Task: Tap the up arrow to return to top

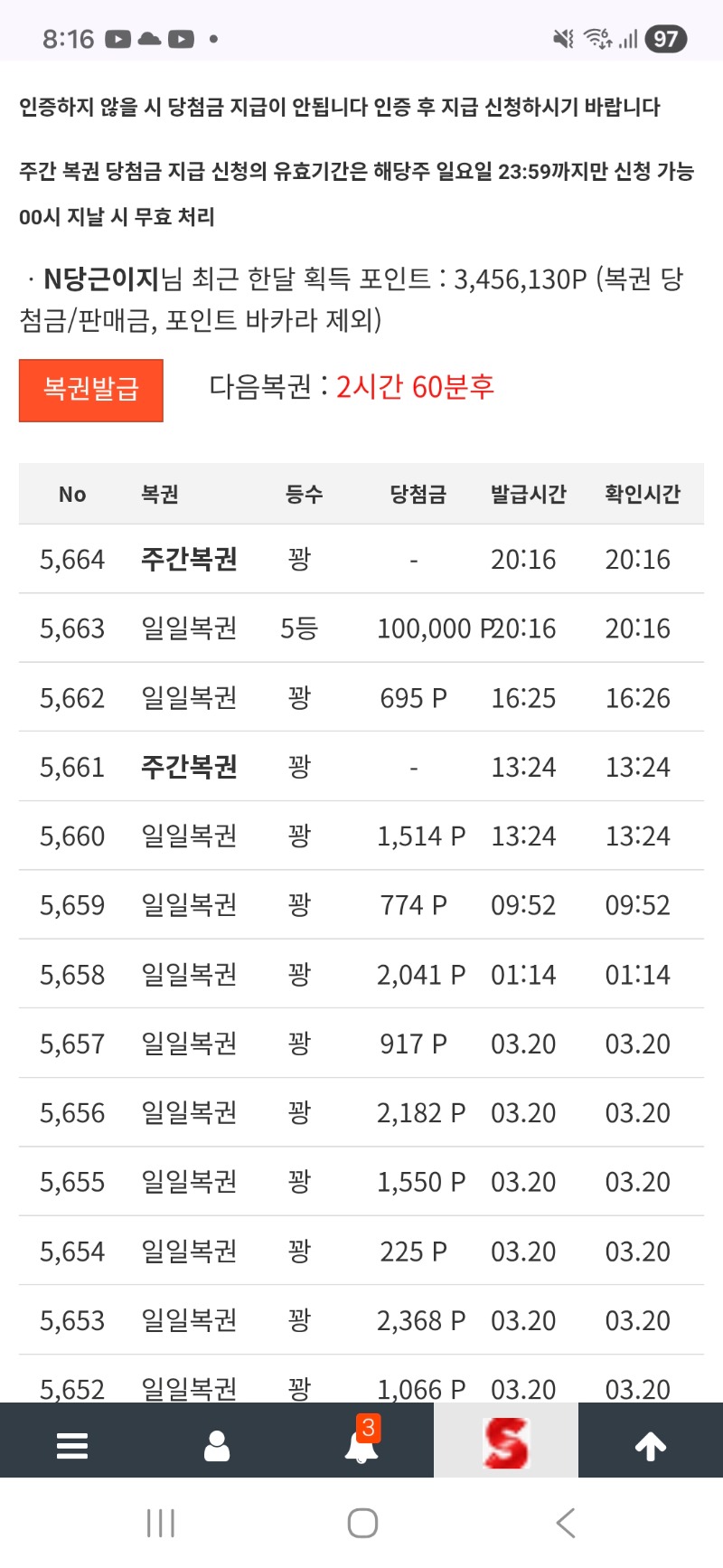Action: pos(651,1445)
